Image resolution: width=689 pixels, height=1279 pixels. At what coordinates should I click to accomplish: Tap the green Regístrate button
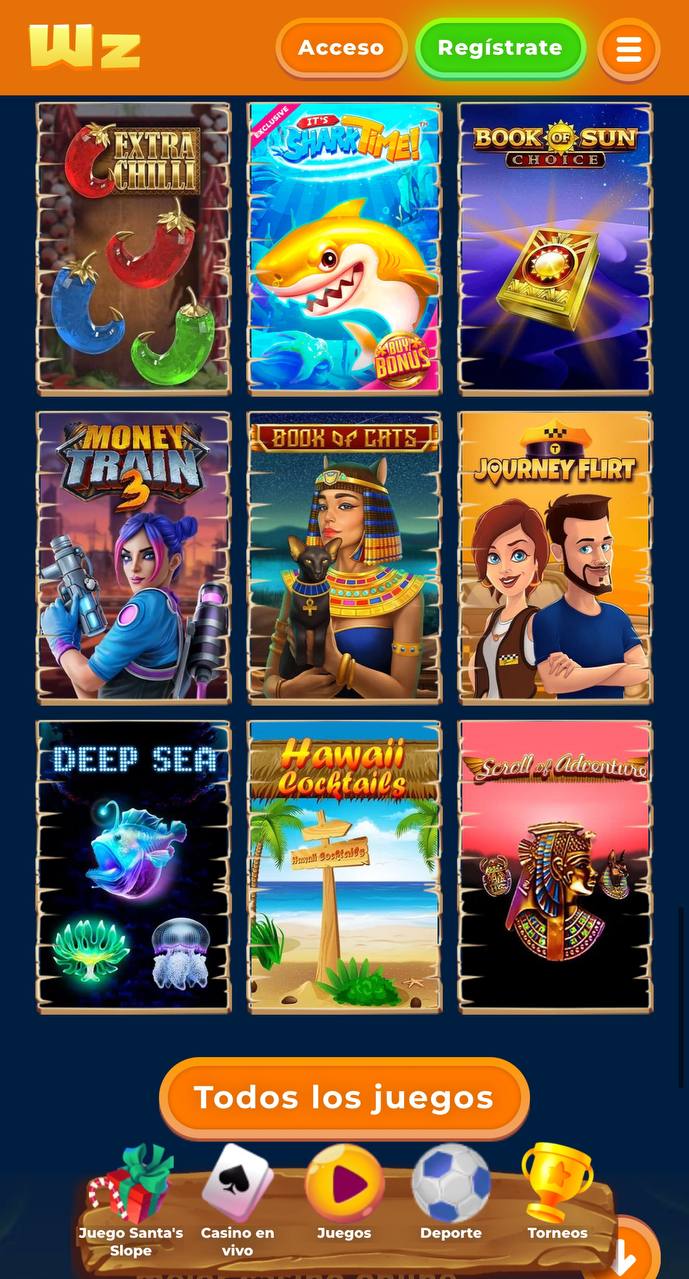tap(500, 47)
